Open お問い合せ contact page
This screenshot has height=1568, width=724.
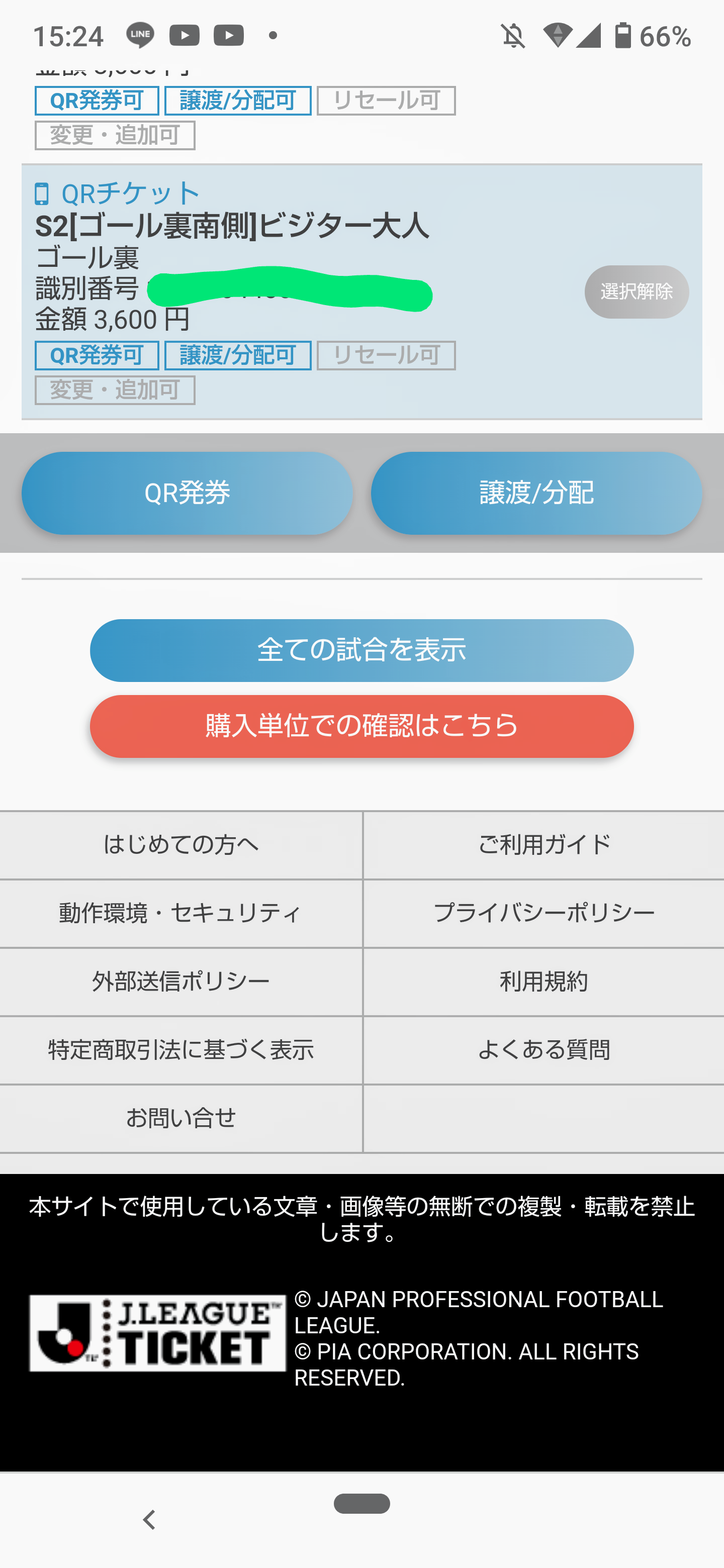(x=181, y=1118)
